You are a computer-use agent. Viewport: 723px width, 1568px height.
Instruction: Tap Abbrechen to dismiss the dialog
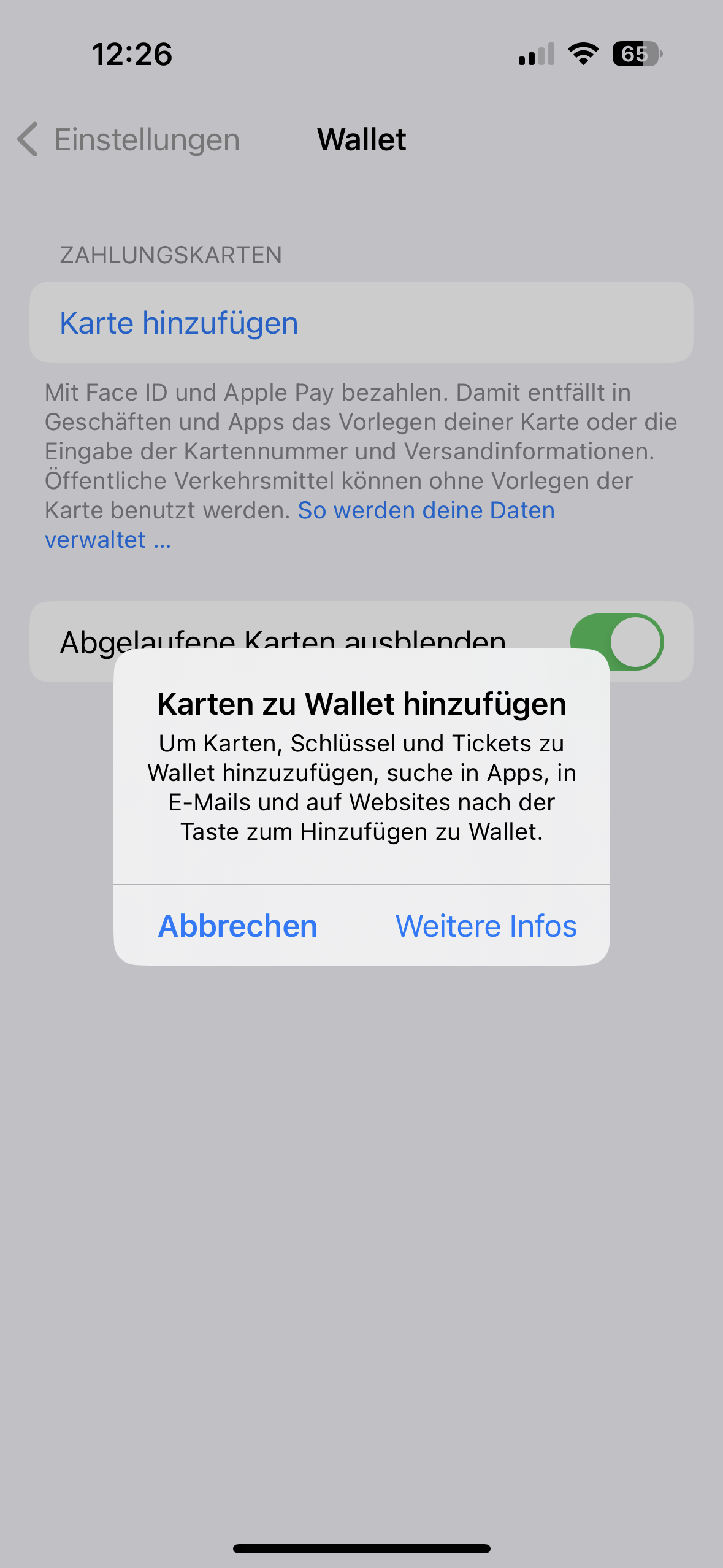click(238, 925)
